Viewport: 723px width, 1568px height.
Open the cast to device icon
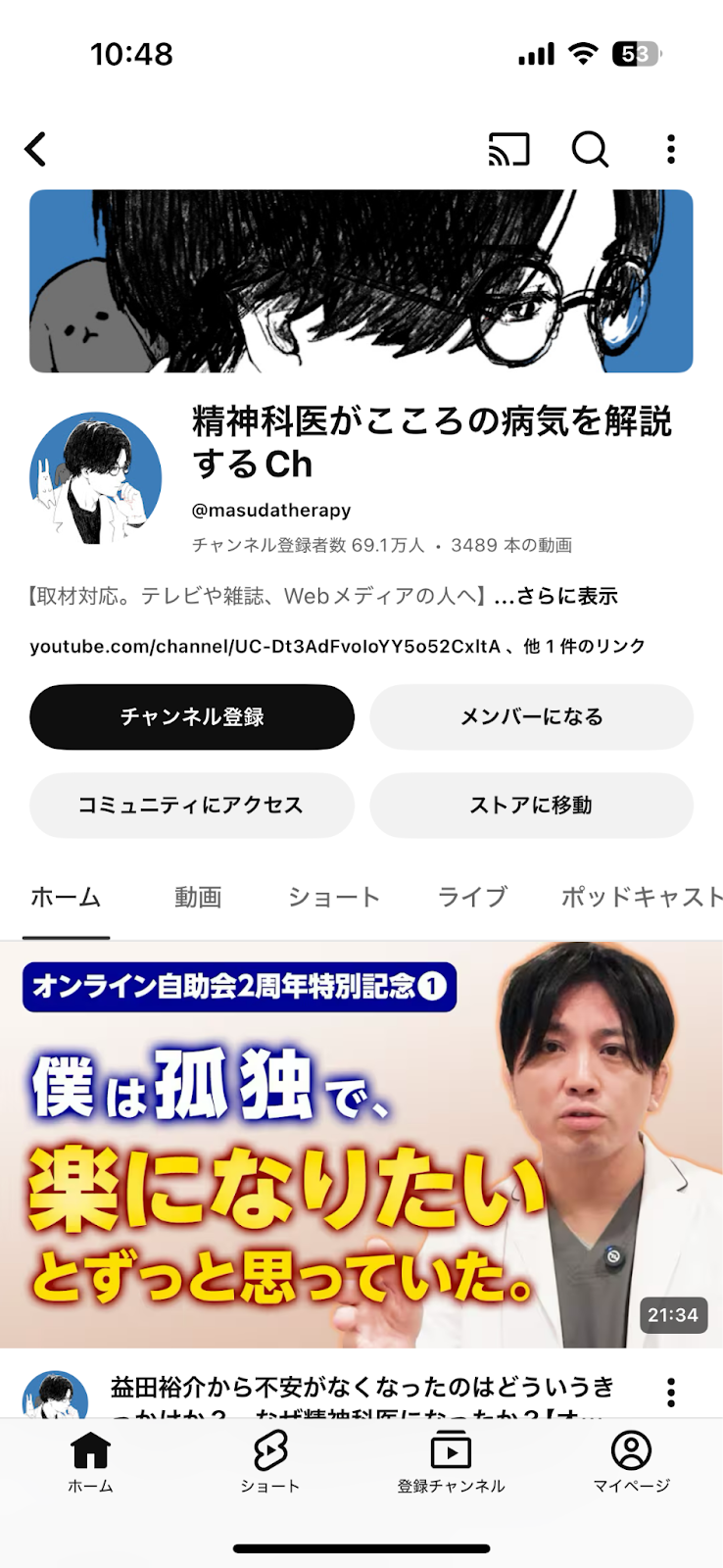[x=508, y=150]
